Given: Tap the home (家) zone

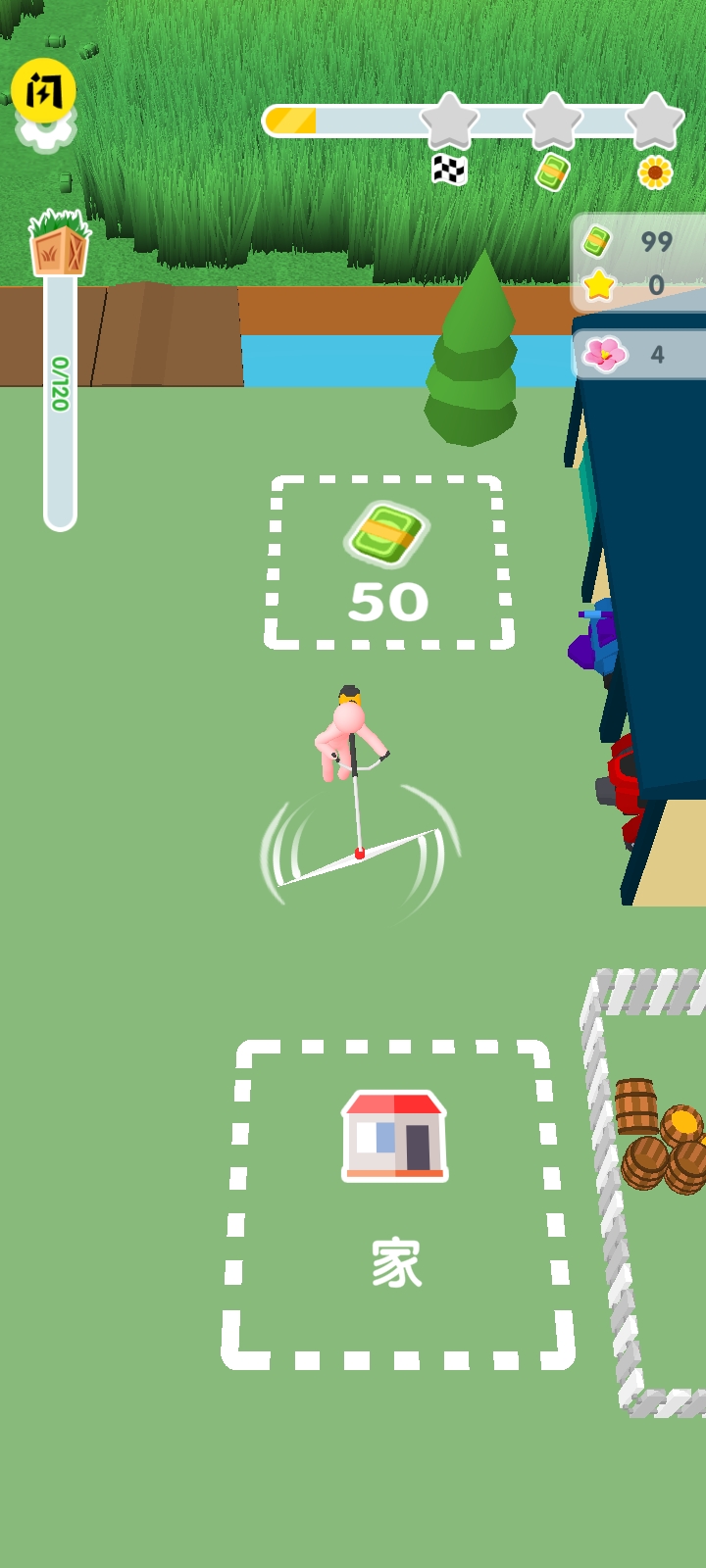Looking at the screenshot, I should click(x=396, y=1204).
